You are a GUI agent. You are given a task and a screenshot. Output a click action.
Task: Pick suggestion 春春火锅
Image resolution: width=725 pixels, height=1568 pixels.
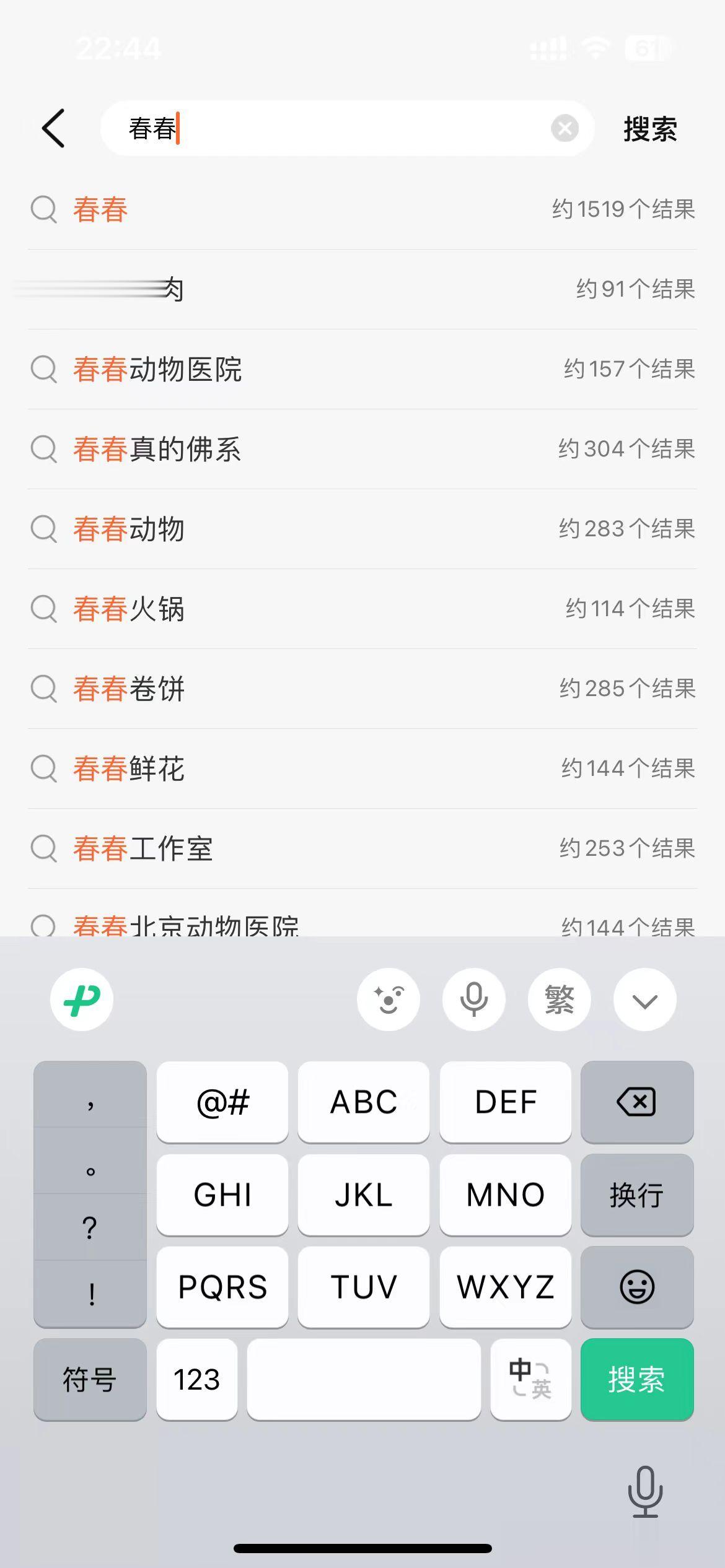coord(362,609)
